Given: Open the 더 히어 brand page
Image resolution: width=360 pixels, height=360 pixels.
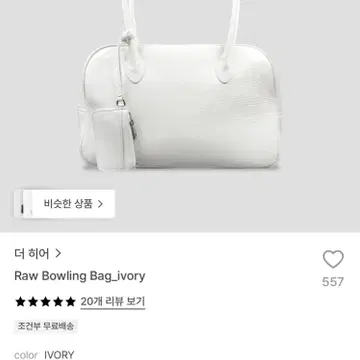Looking at the screenshot, I should pyautogui.click(x=38, y=254).
